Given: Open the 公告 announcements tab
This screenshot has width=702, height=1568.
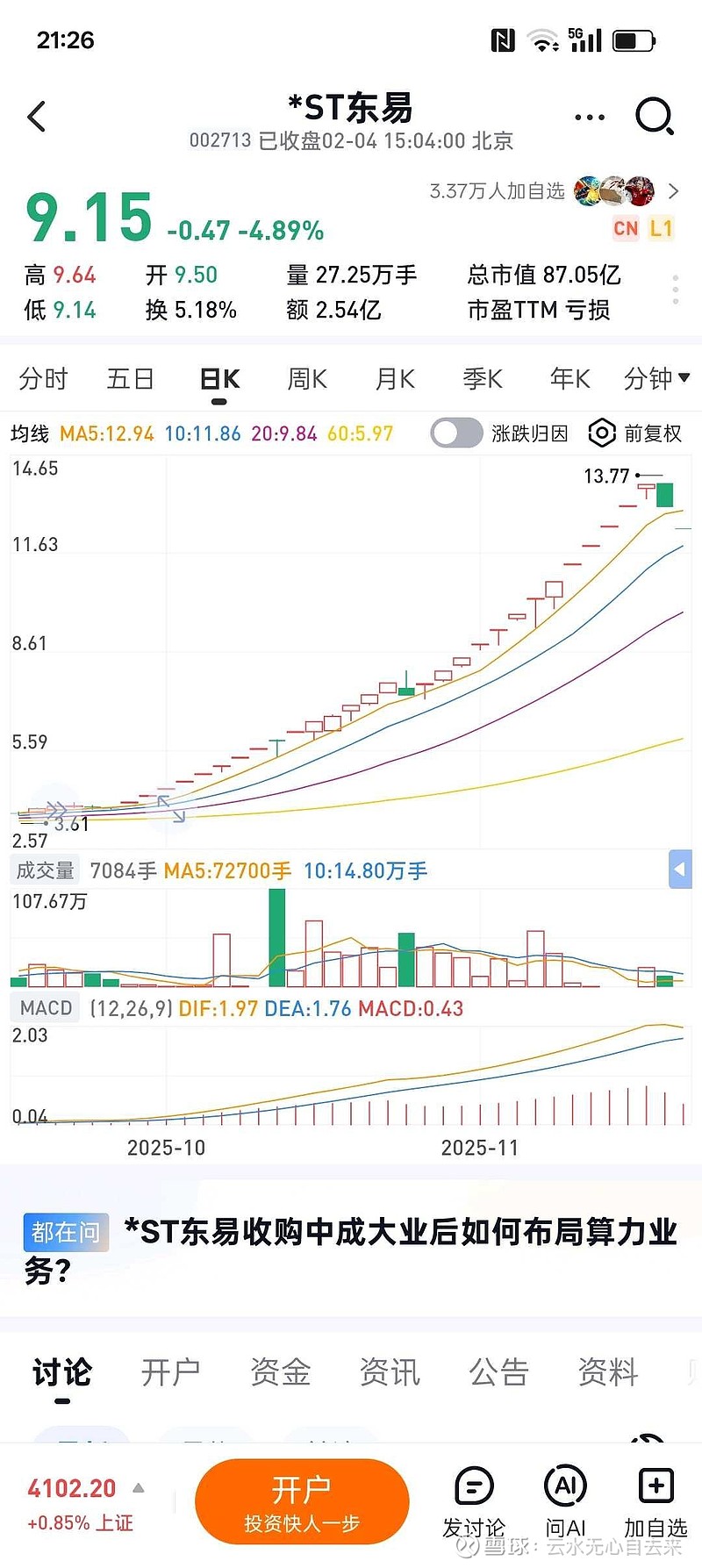Looking at the screenshot, I should [x=498, y=1371].
